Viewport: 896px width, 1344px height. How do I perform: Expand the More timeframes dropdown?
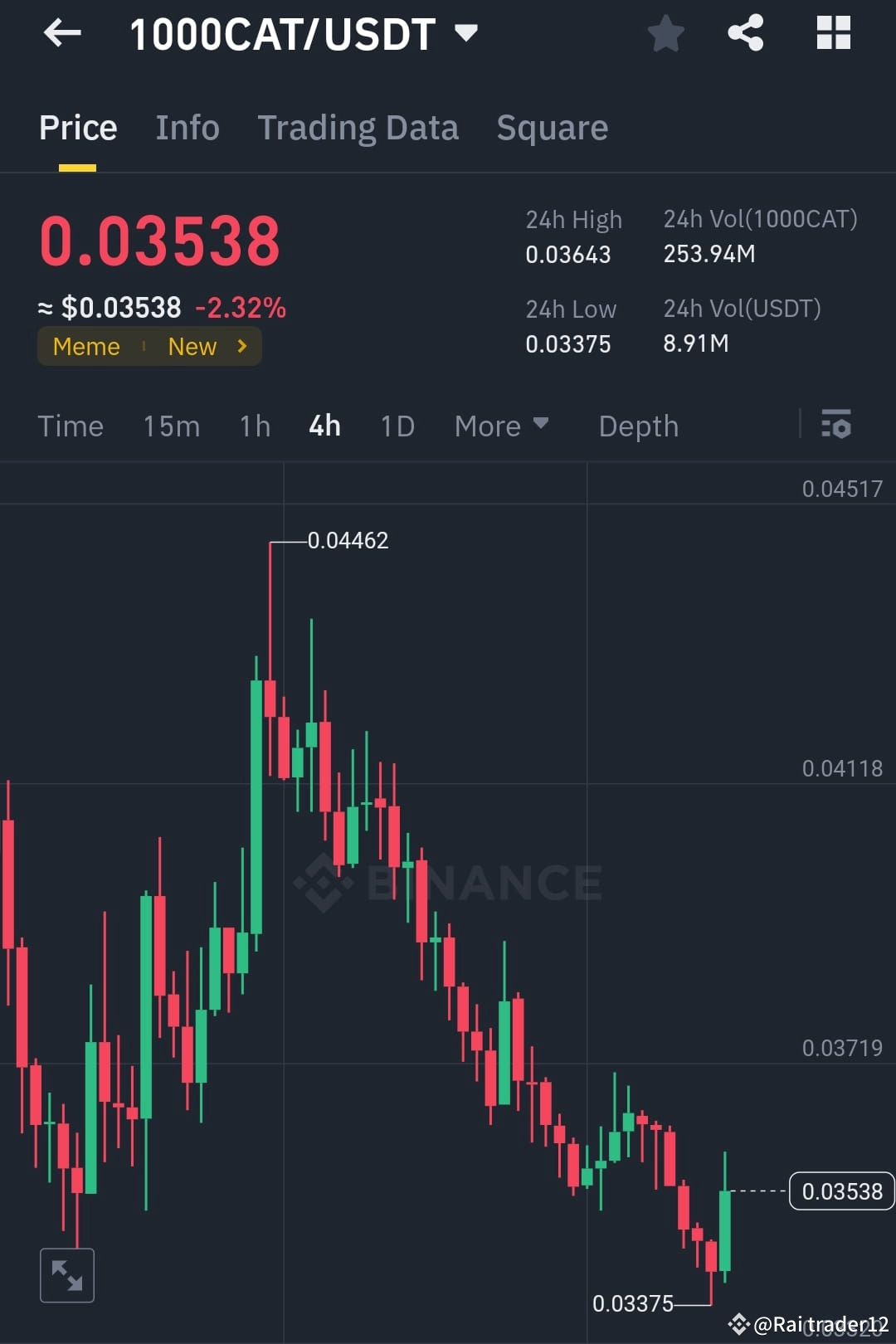point(502,426)
